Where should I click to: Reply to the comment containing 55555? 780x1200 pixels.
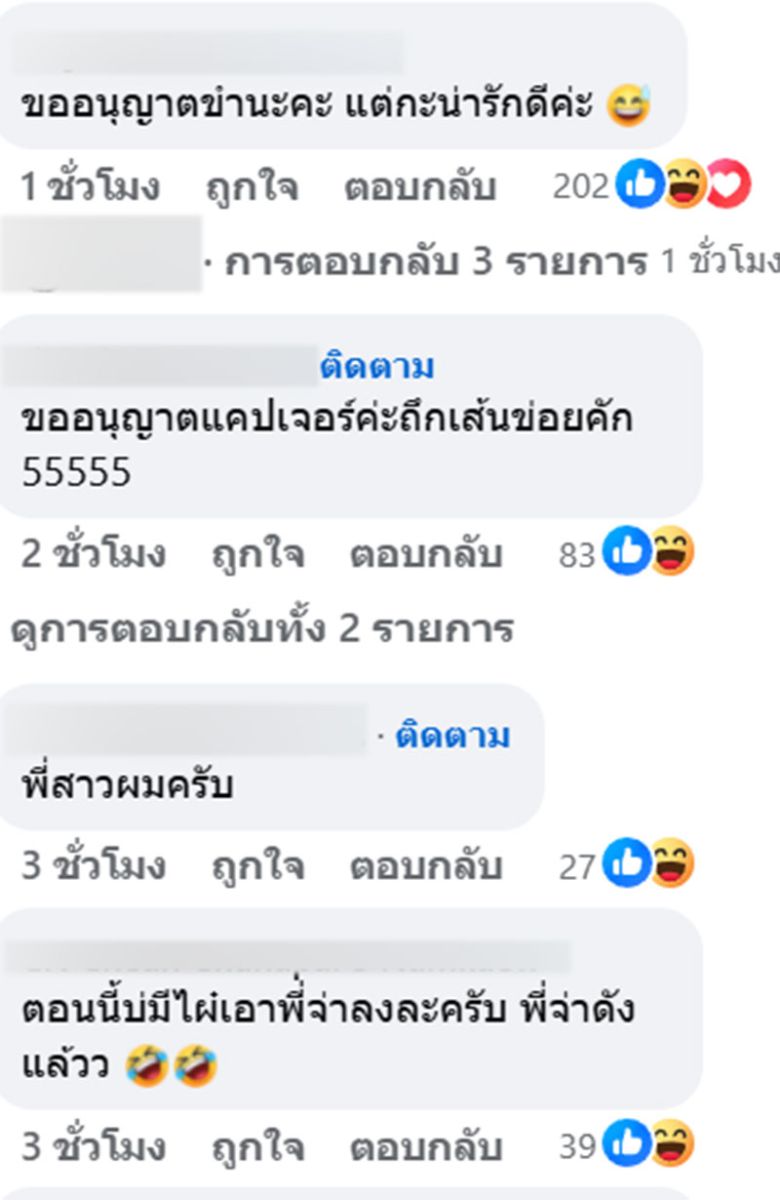(425, 554)
